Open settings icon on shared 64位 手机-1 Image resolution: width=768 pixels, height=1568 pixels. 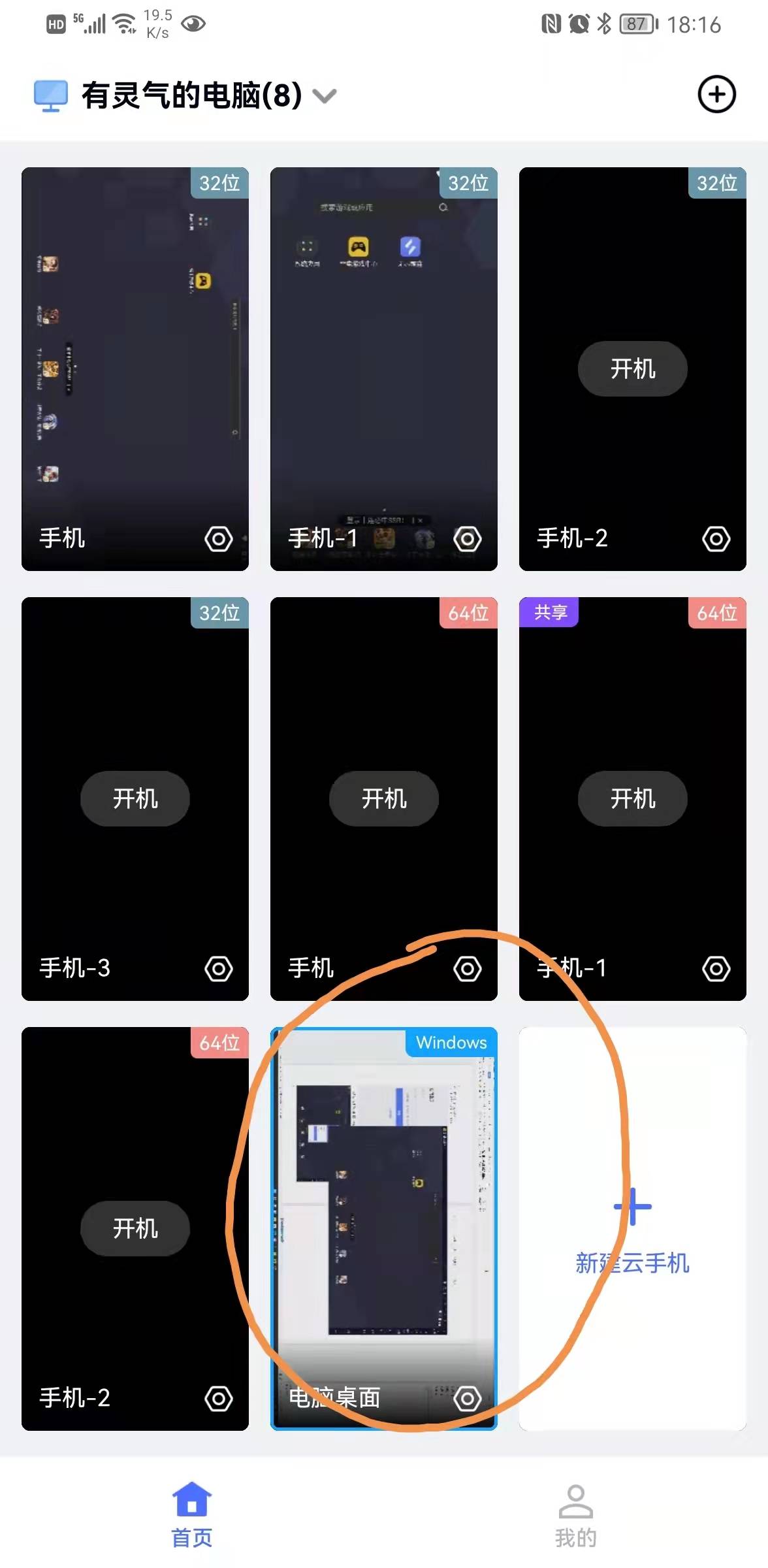(716, 968)
